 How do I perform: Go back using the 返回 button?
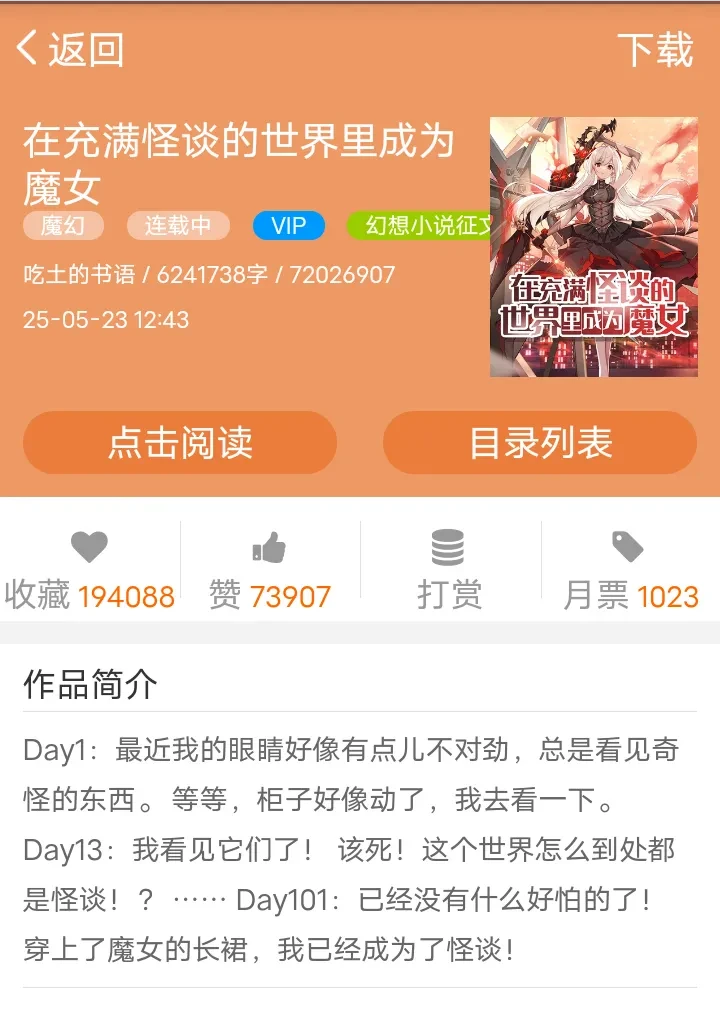(x=70, y=48)
